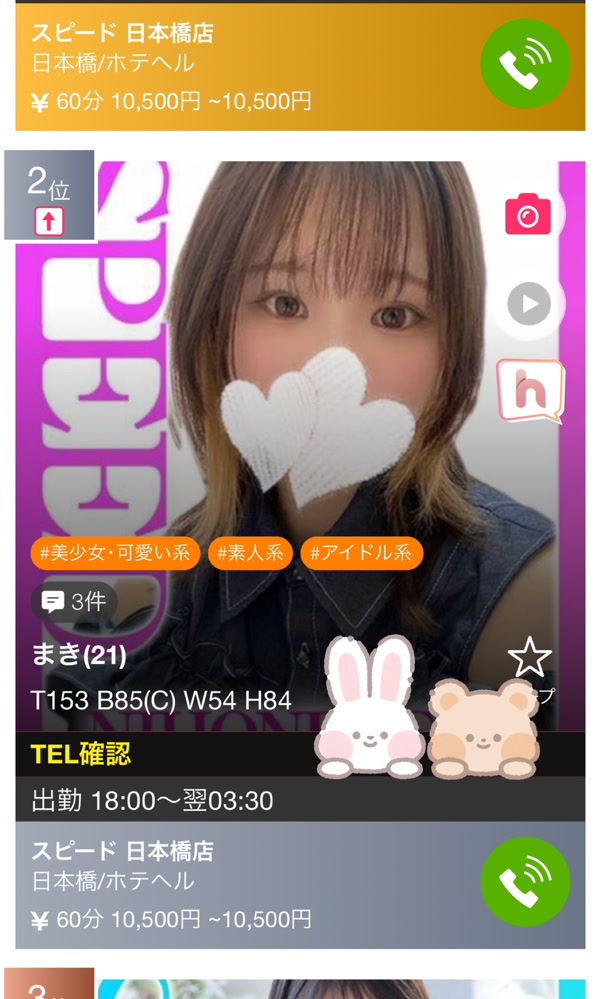
Task: Select the #美少女・可愛い系 tag
Action: [x=116, y=553]
